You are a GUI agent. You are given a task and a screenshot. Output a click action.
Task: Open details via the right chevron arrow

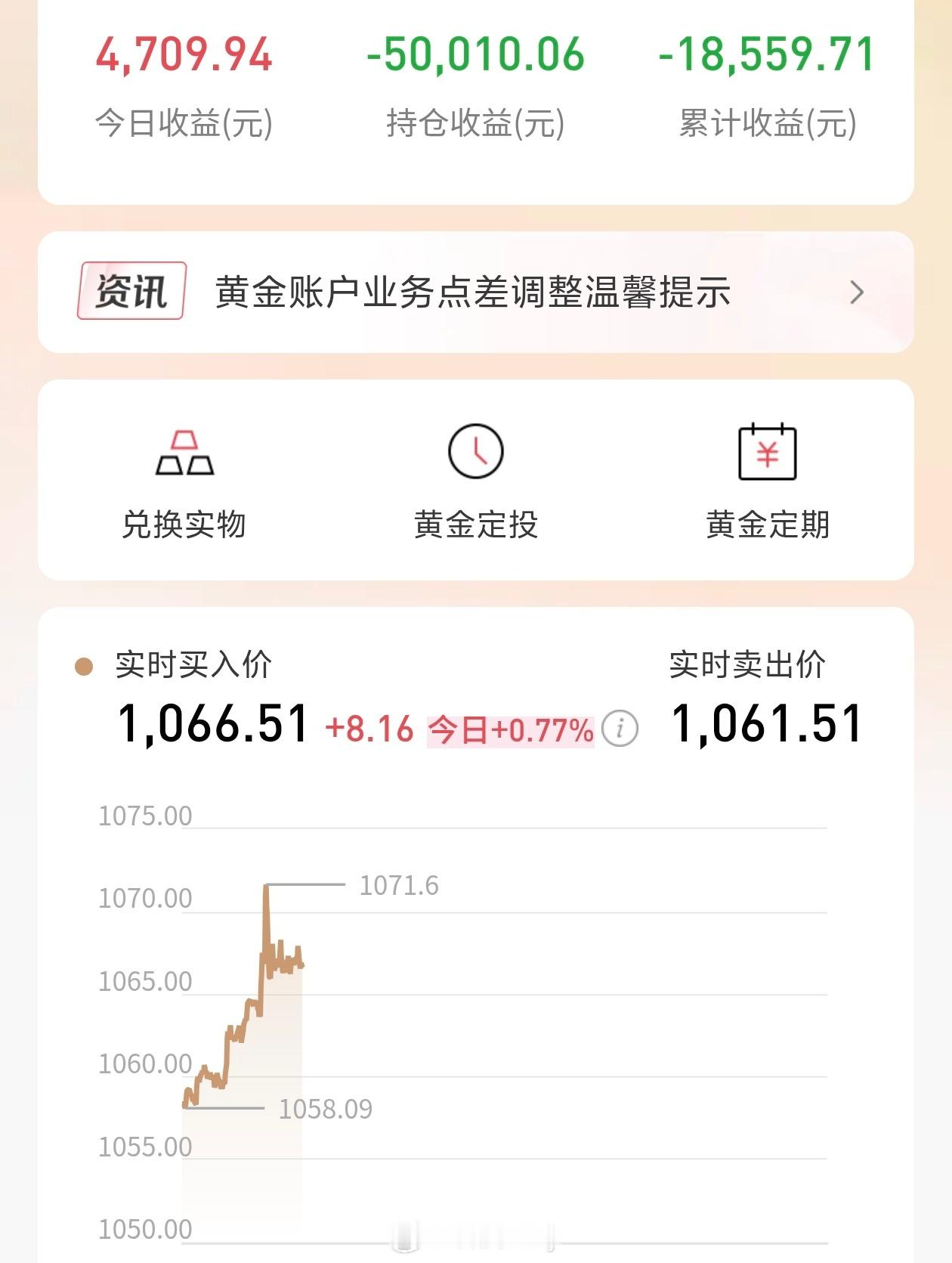(x=856, y=292)
